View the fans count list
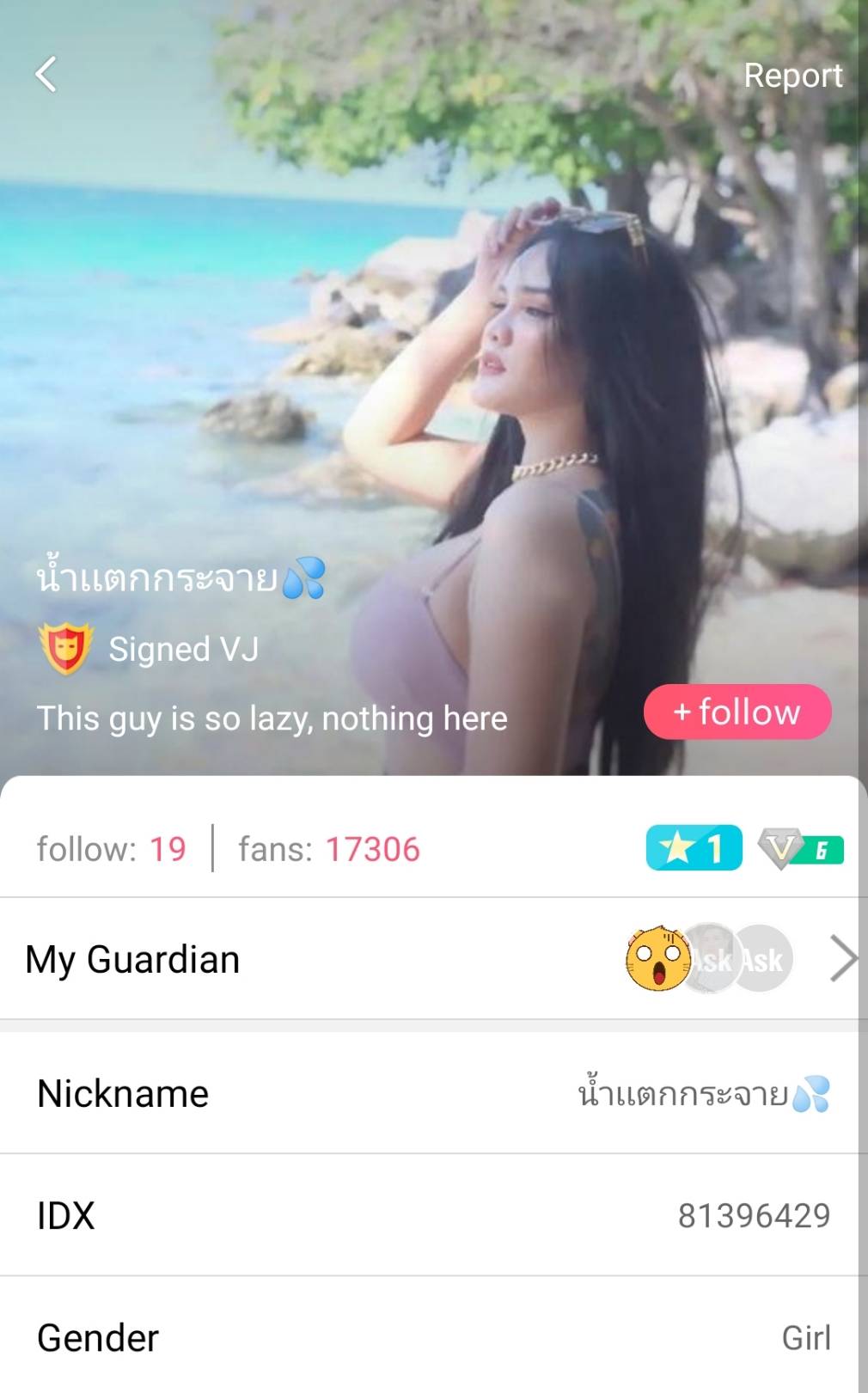 (x=328, y=849)
